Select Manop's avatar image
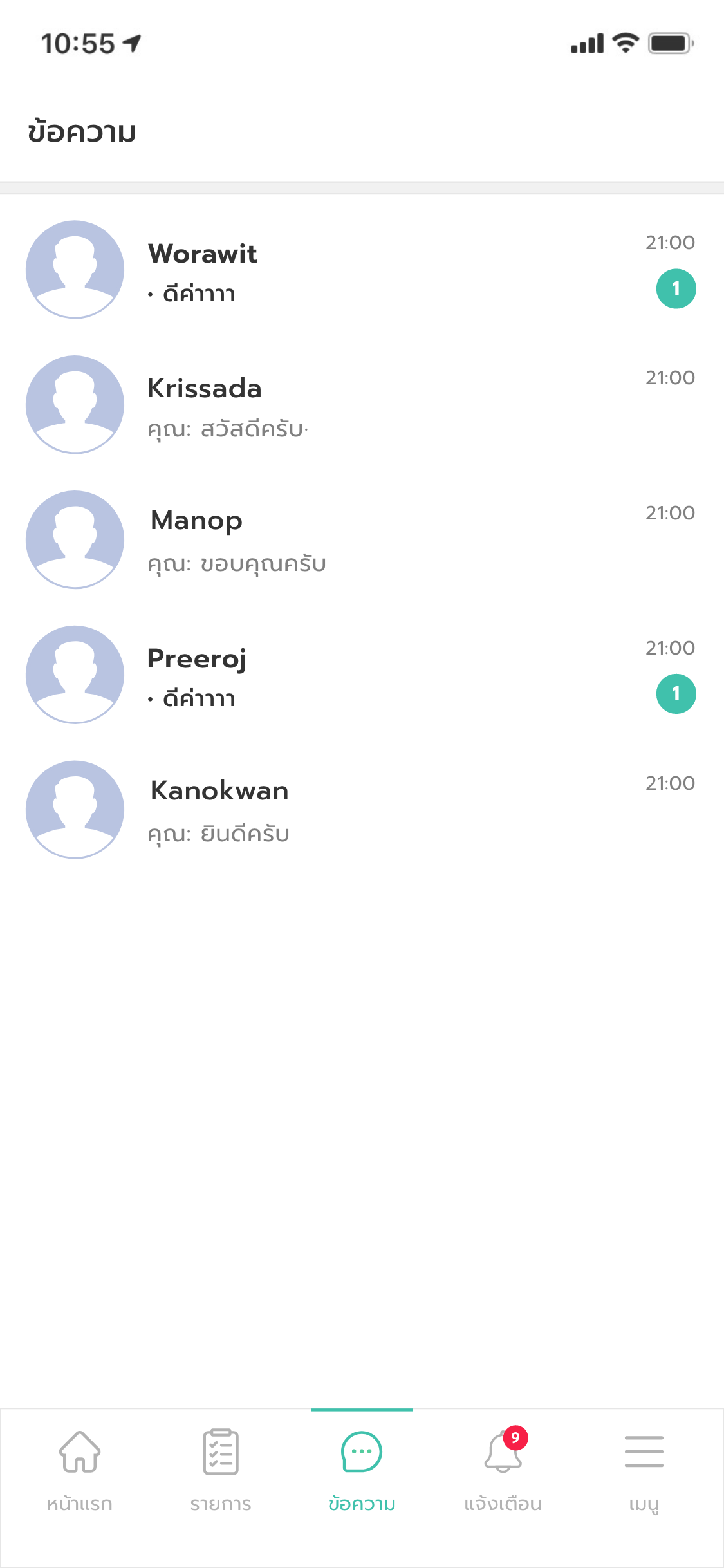Viewport: 724px width, 1568px height. pyautogui.click(x=75, y=540)
